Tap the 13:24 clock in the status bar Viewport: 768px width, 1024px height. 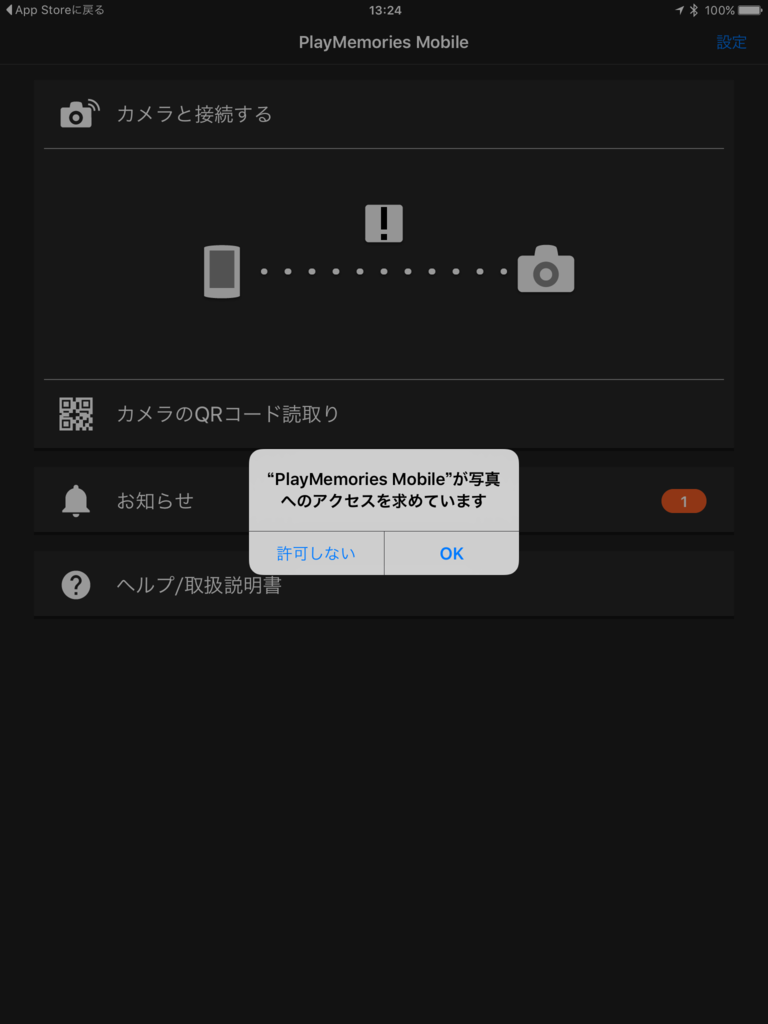click(x=384, y=10)
